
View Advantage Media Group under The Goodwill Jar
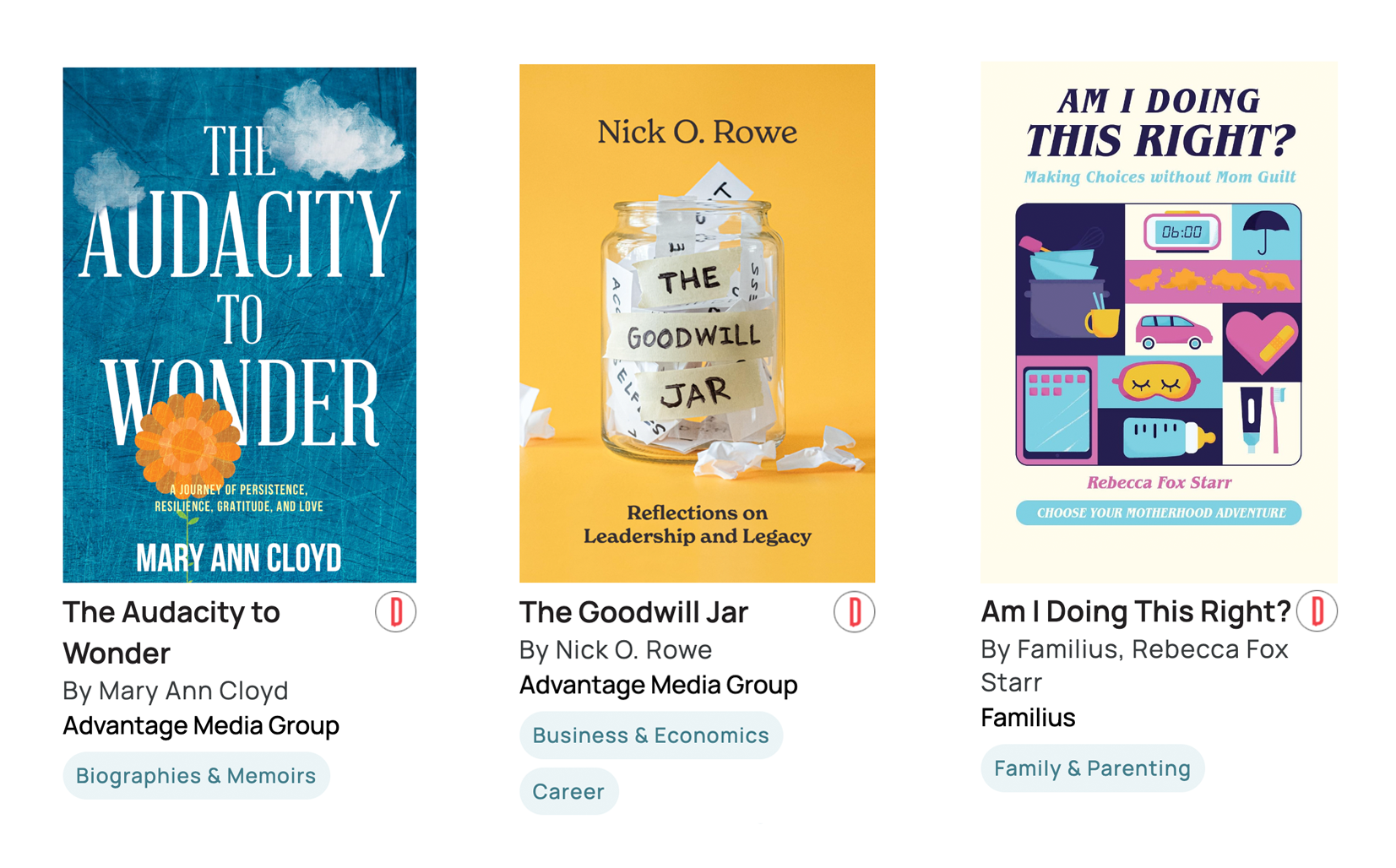pos(658,685)
